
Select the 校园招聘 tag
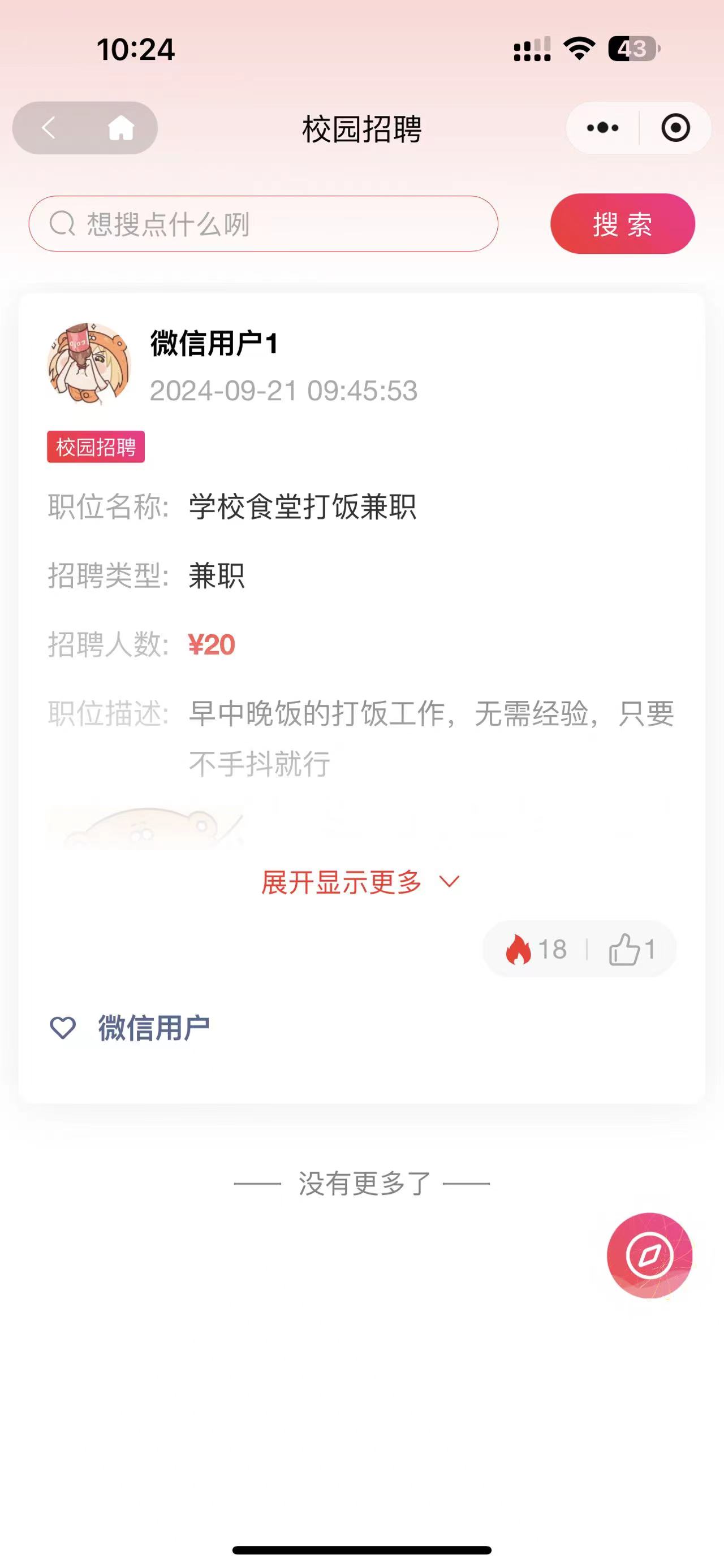(x=96, y=447)
